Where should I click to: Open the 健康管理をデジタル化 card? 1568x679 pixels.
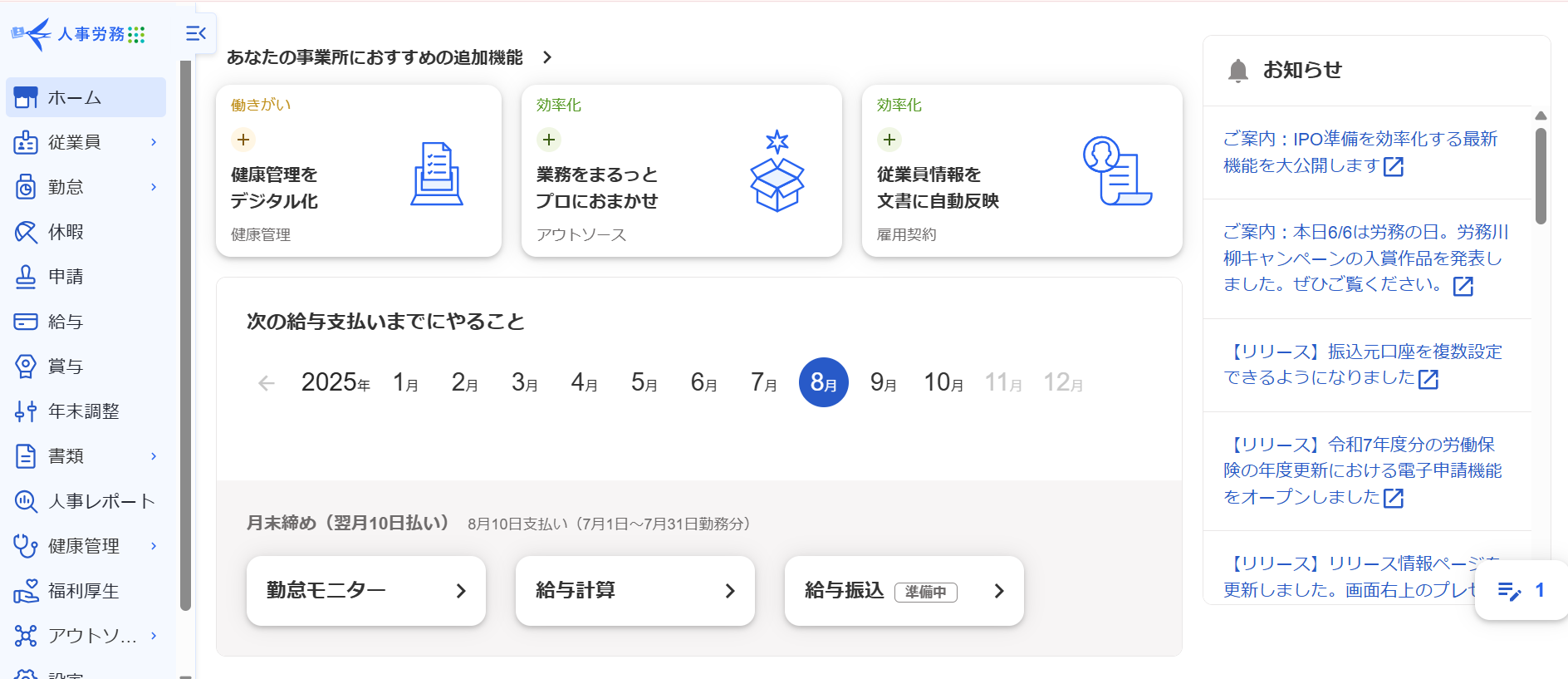point(358,171)
